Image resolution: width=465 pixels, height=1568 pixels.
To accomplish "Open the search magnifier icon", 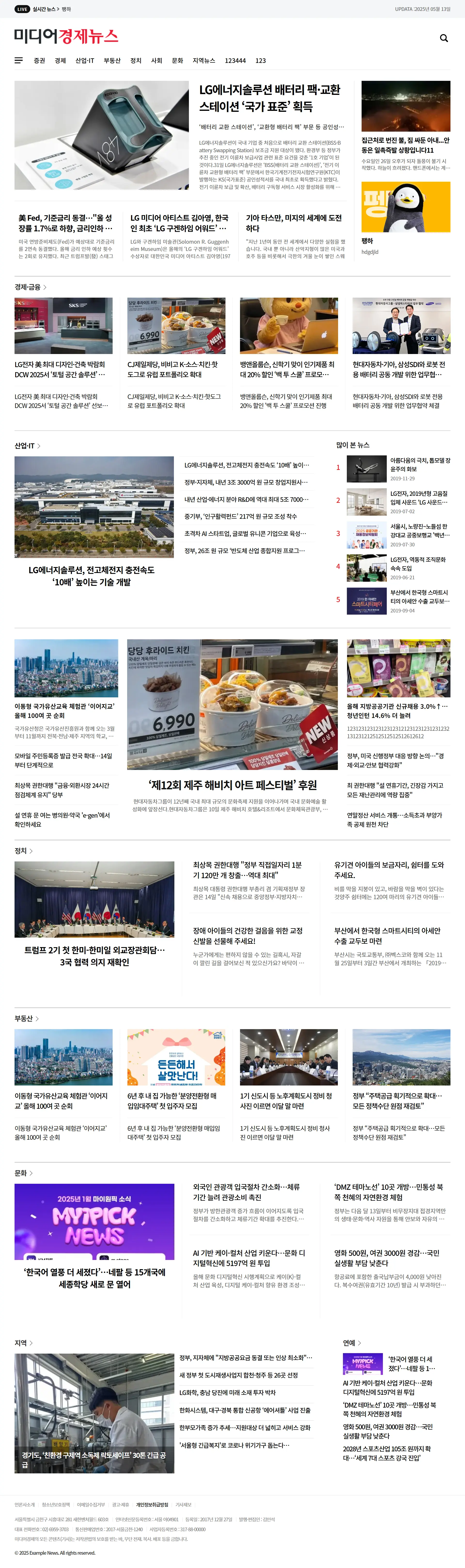I will (444, 38).
